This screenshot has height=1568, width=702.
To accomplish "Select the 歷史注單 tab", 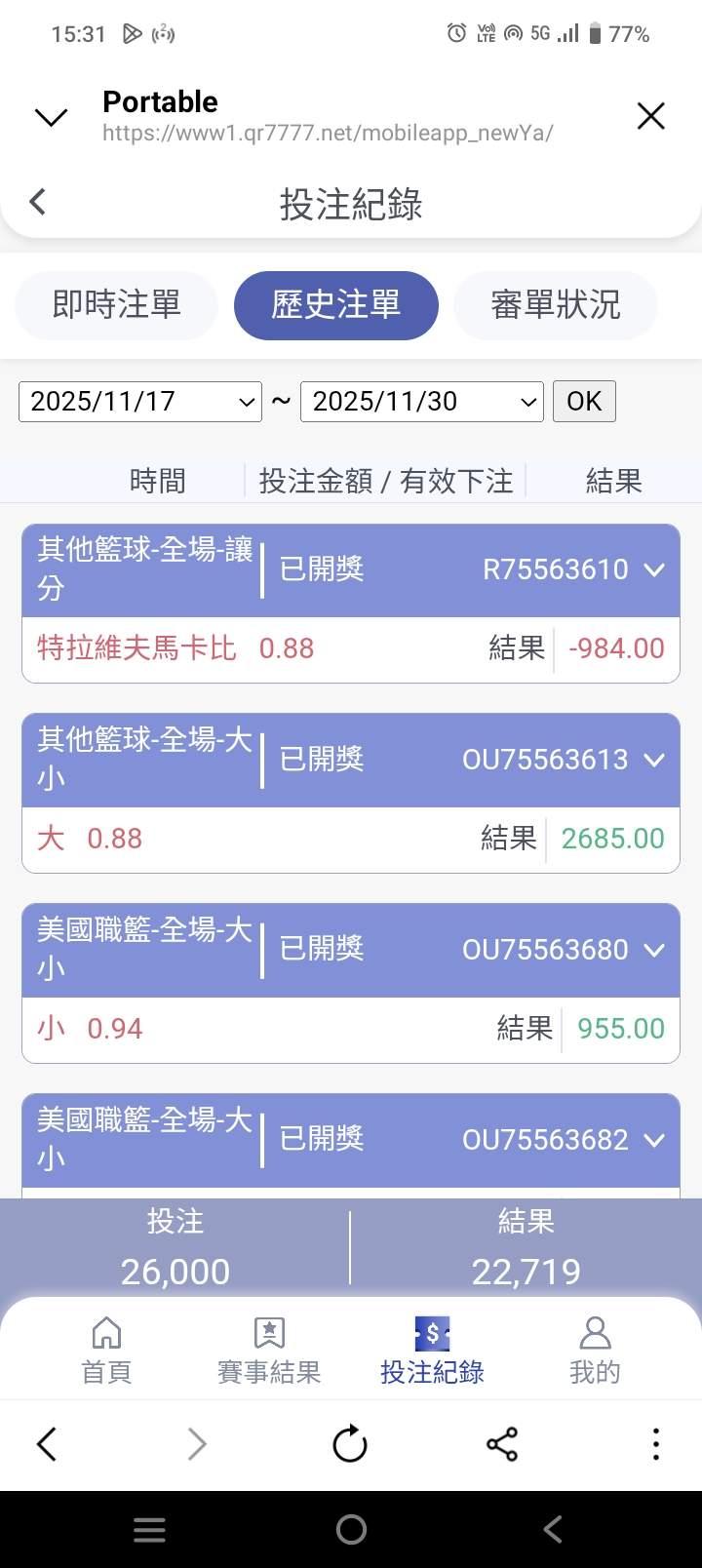I will [x=335, y=305].
